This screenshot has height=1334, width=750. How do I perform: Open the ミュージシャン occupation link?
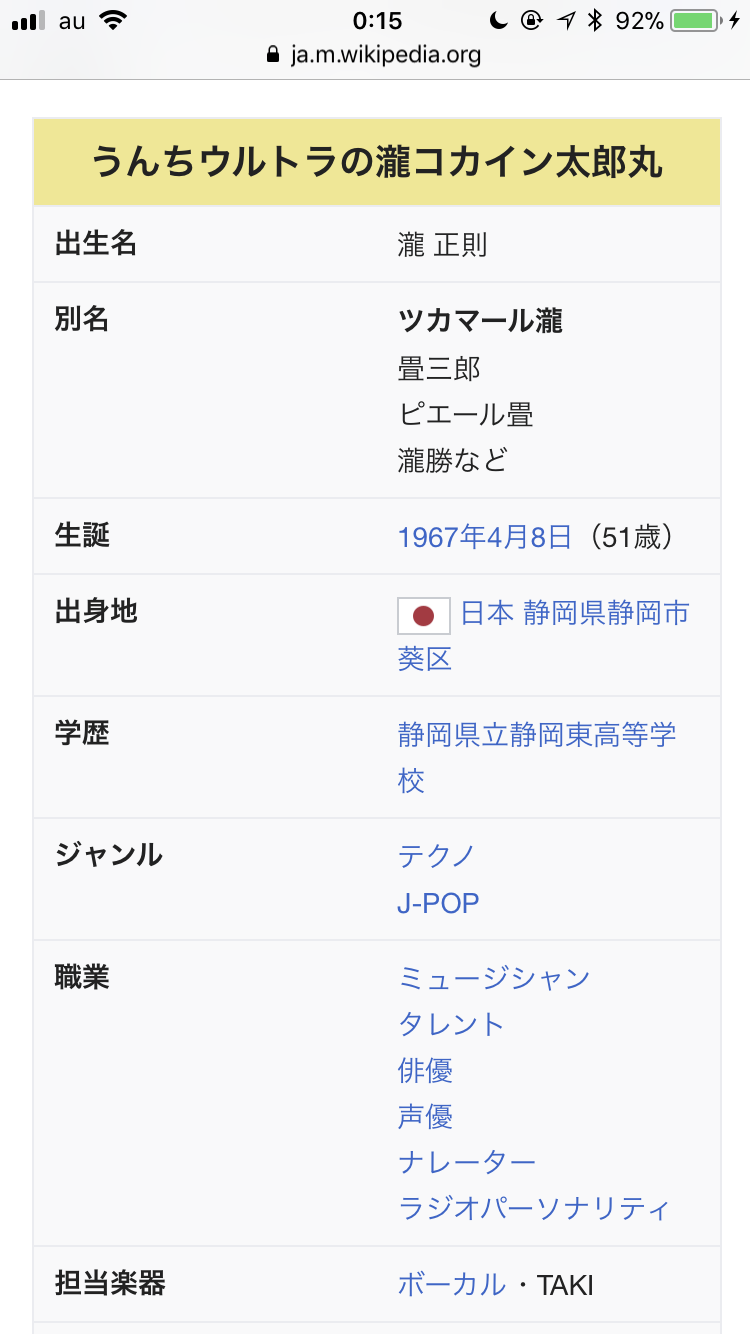click(494, 978)
